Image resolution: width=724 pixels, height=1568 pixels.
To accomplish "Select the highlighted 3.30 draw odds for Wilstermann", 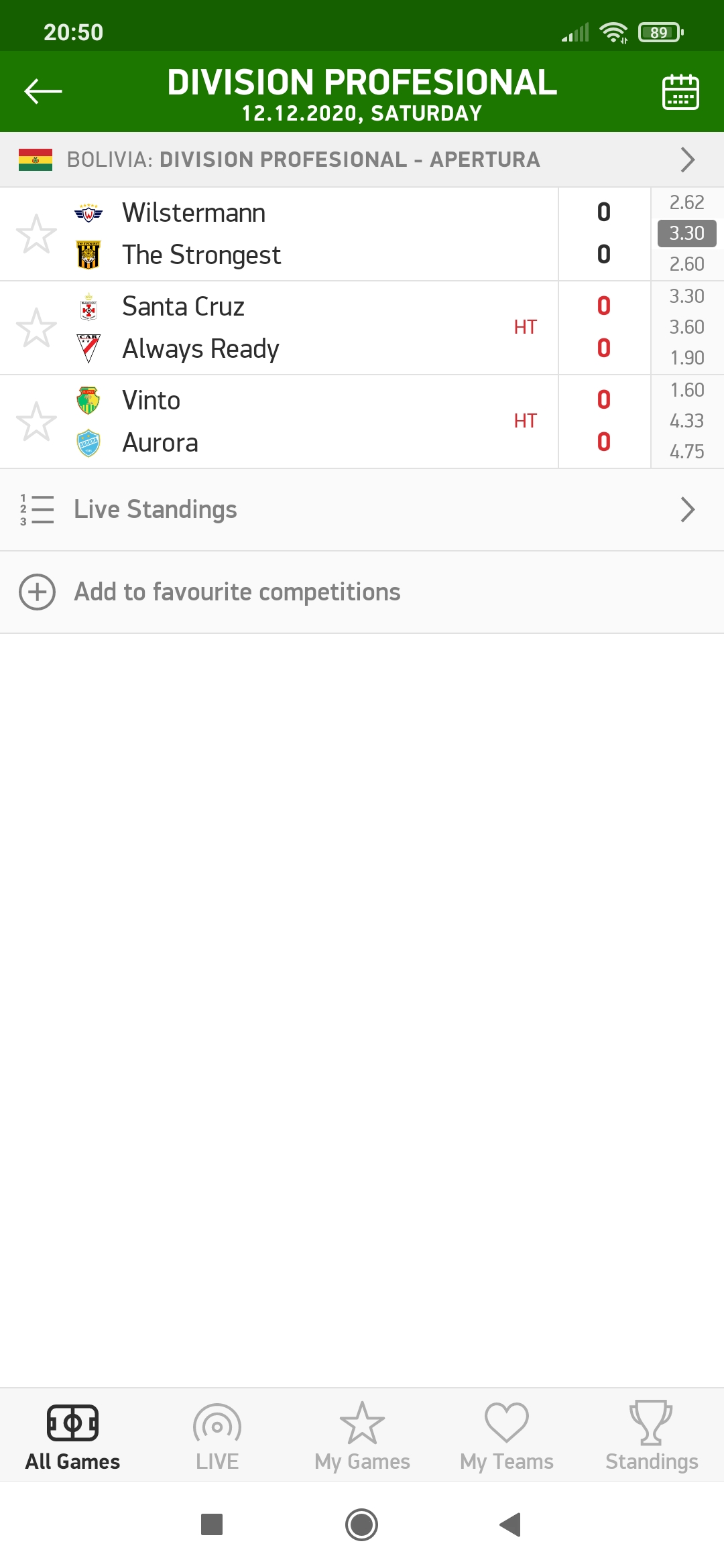I will [x=687, y=233].
